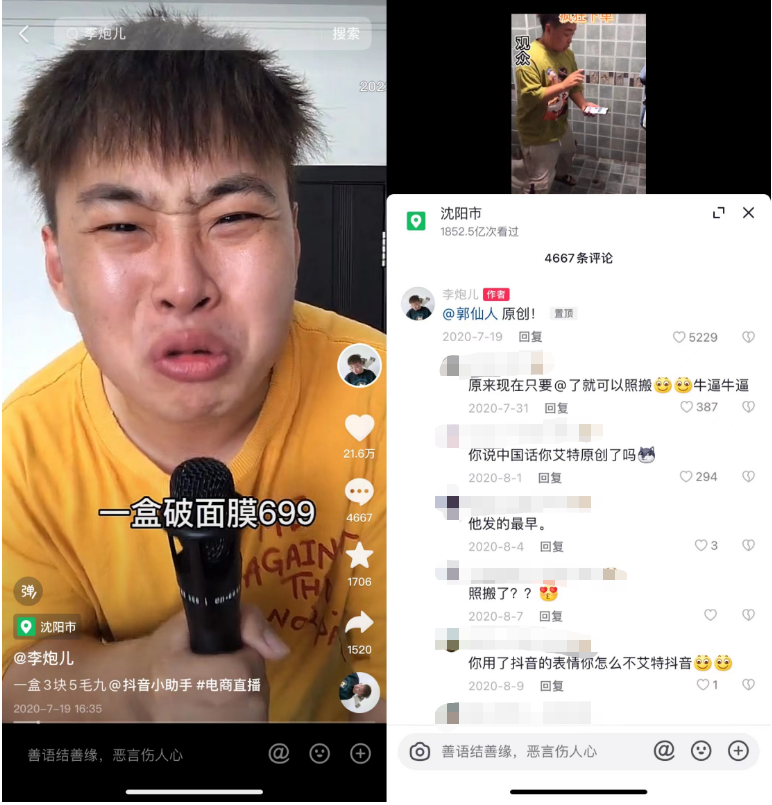Open @李炮儿 profile from the video caption
772x805 pixels.
point(44,658)
